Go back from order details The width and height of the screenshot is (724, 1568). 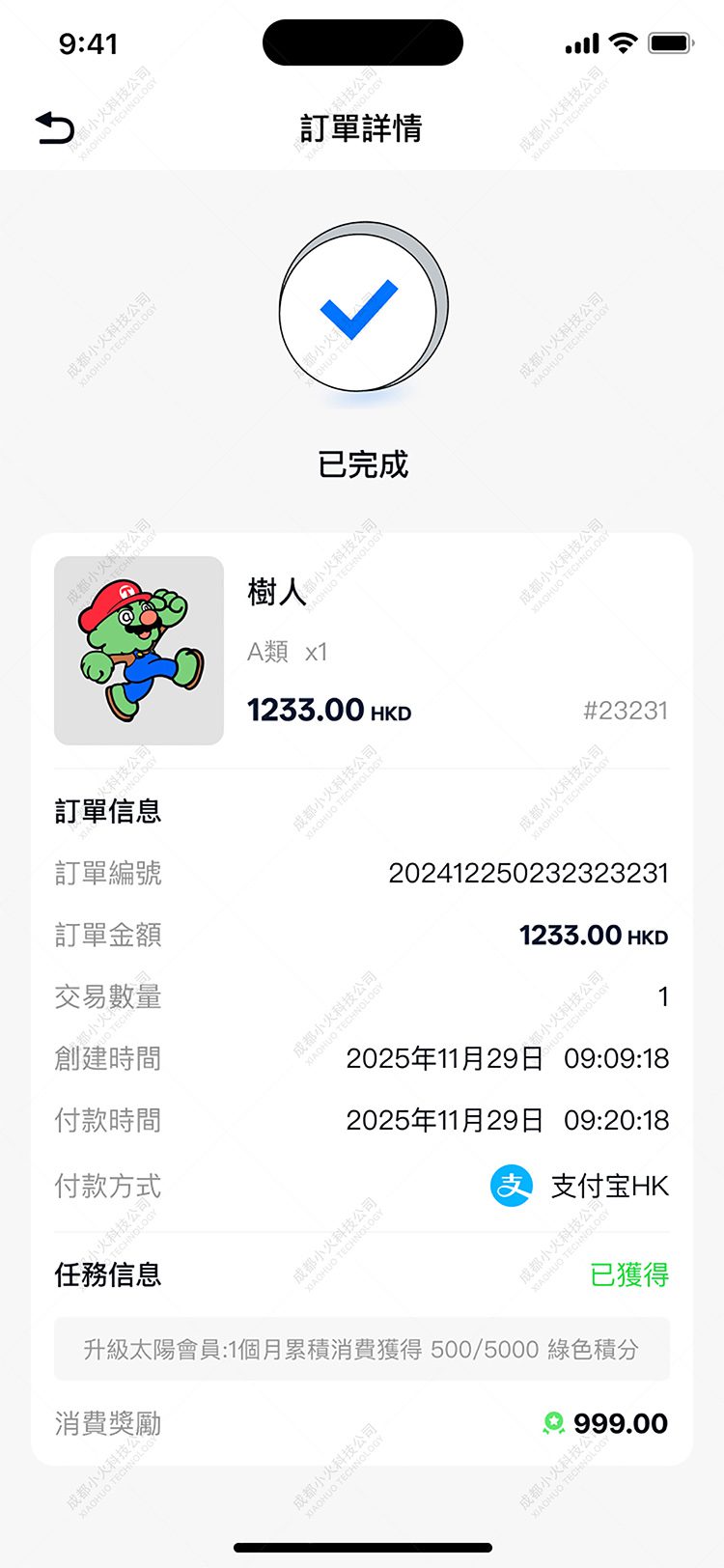click(55, 127)
